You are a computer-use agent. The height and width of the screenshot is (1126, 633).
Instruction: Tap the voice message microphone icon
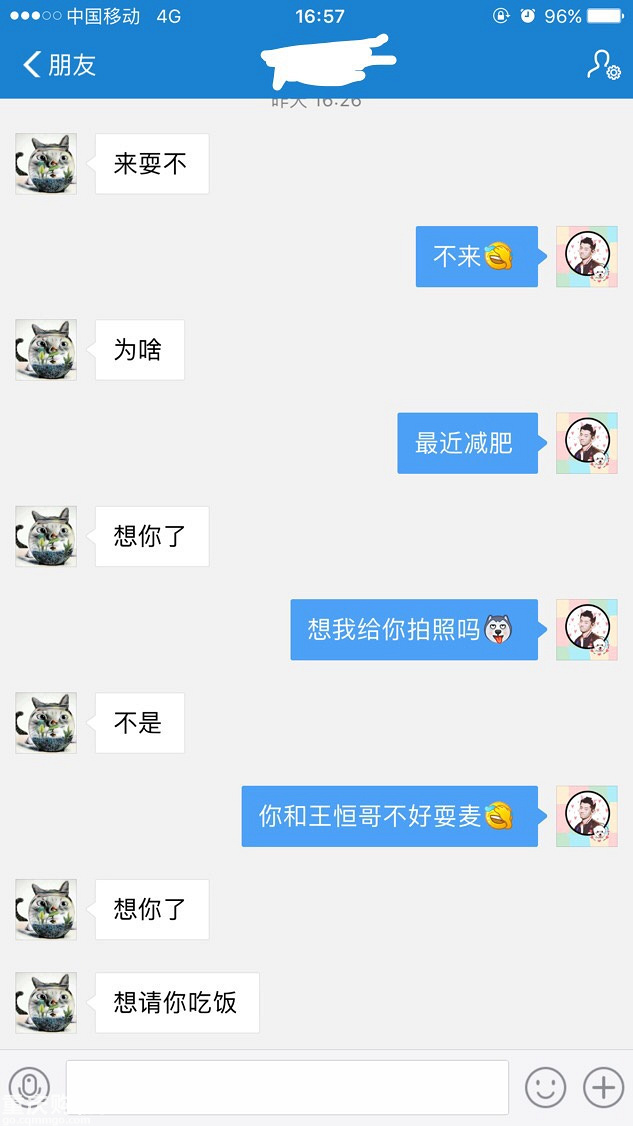[x=30, y=1087]
